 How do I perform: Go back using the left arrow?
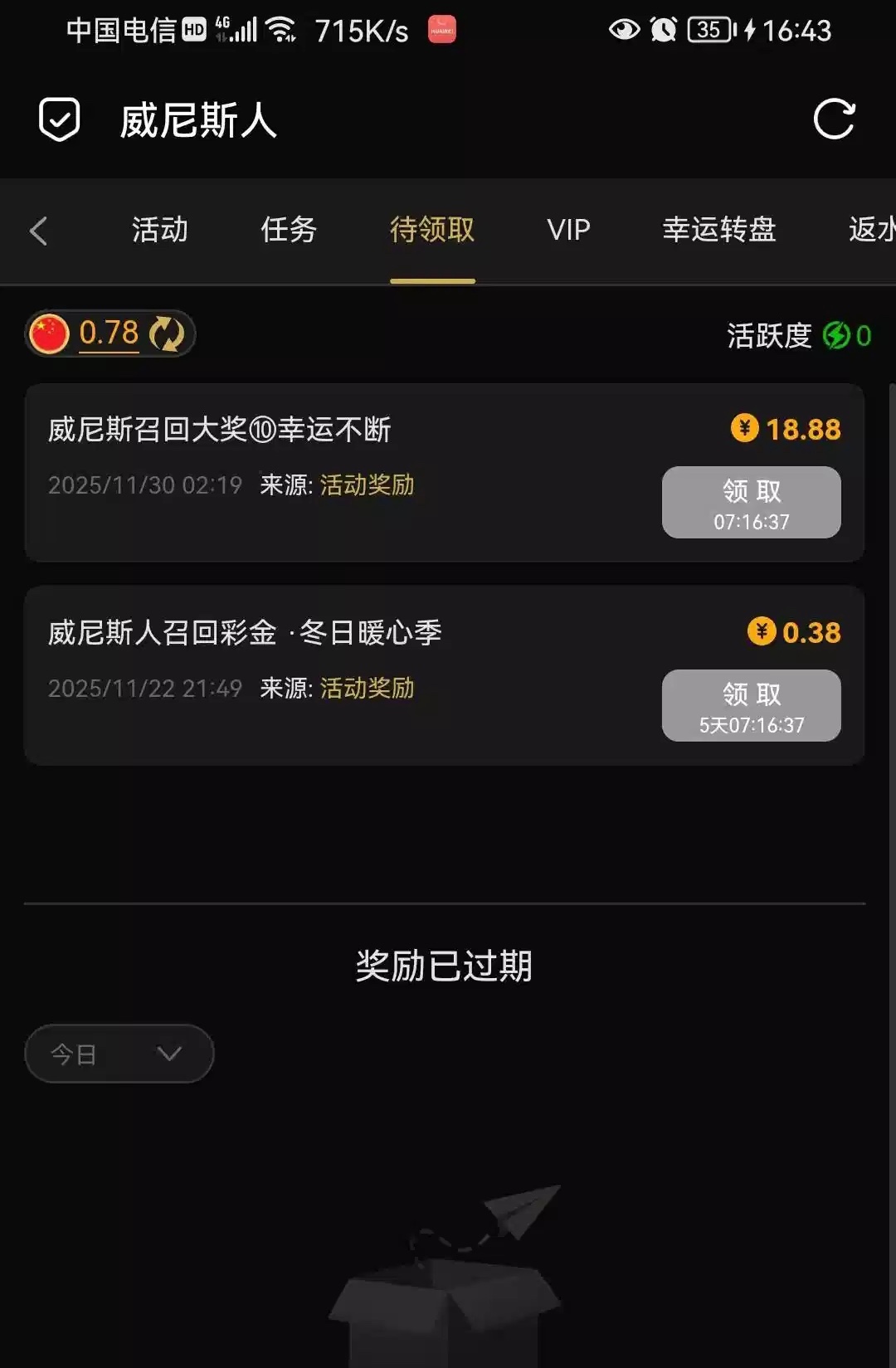(x=38, y=231)
